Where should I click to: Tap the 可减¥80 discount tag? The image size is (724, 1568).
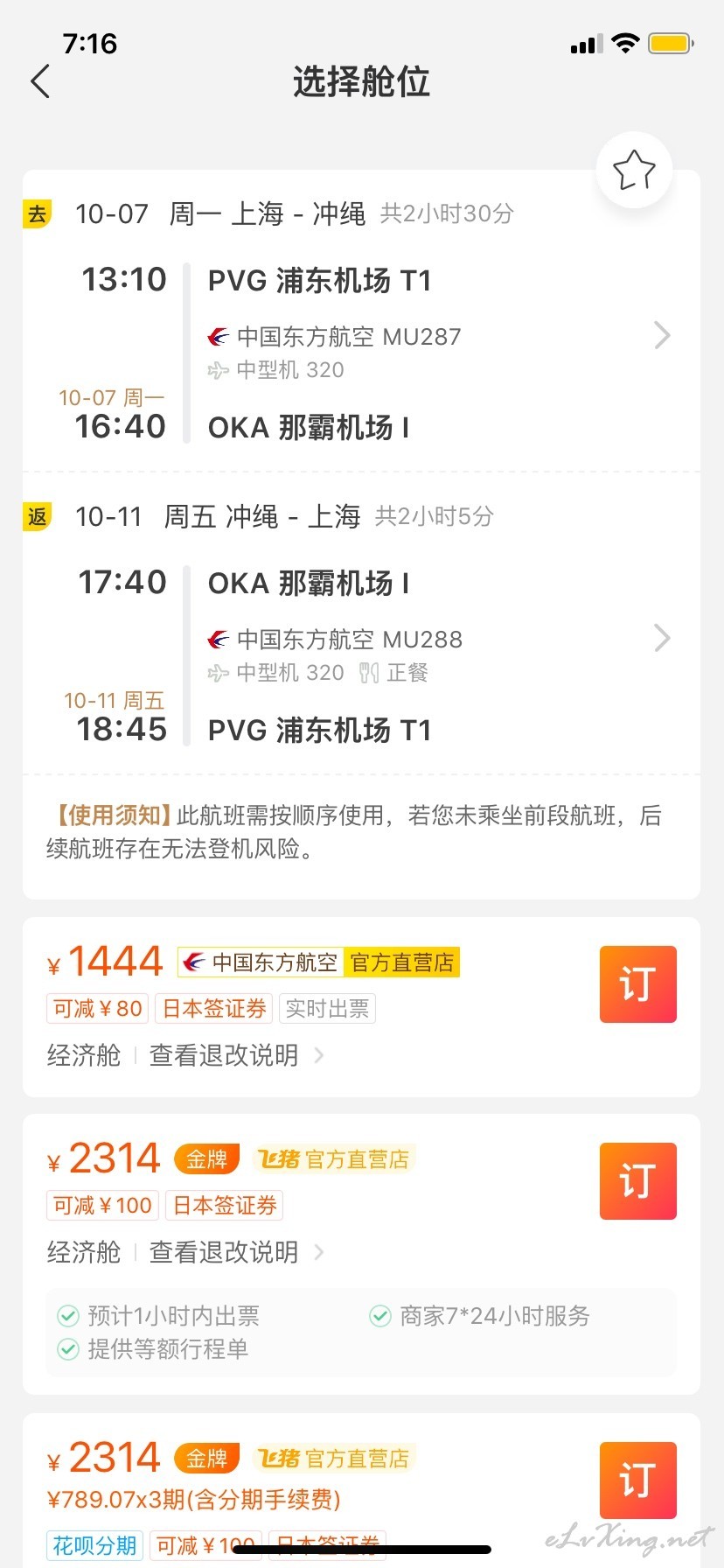pyautogui.click(x=97, y=1009)
